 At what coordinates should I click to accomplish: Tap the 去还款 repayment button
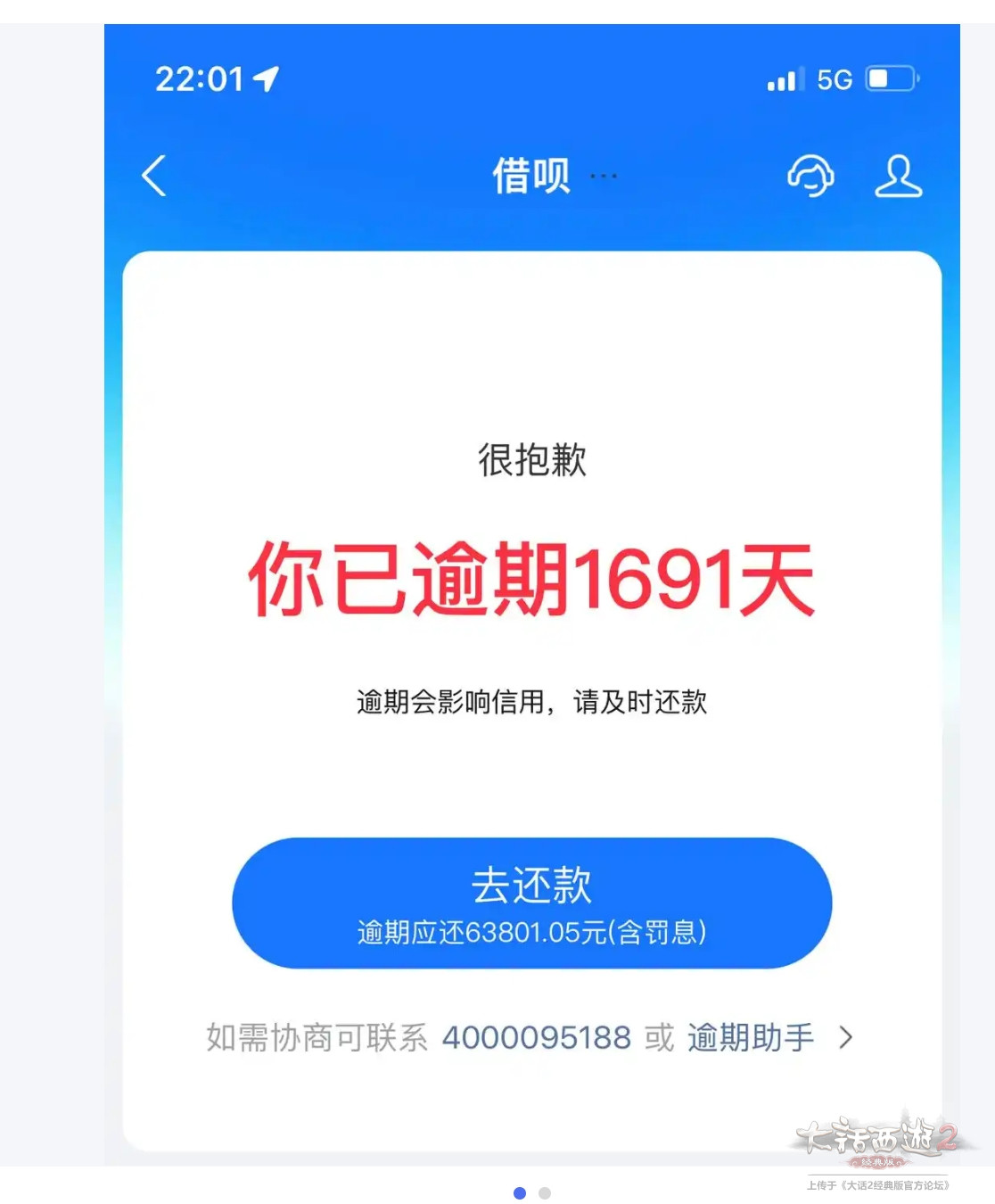pos(532,903)
